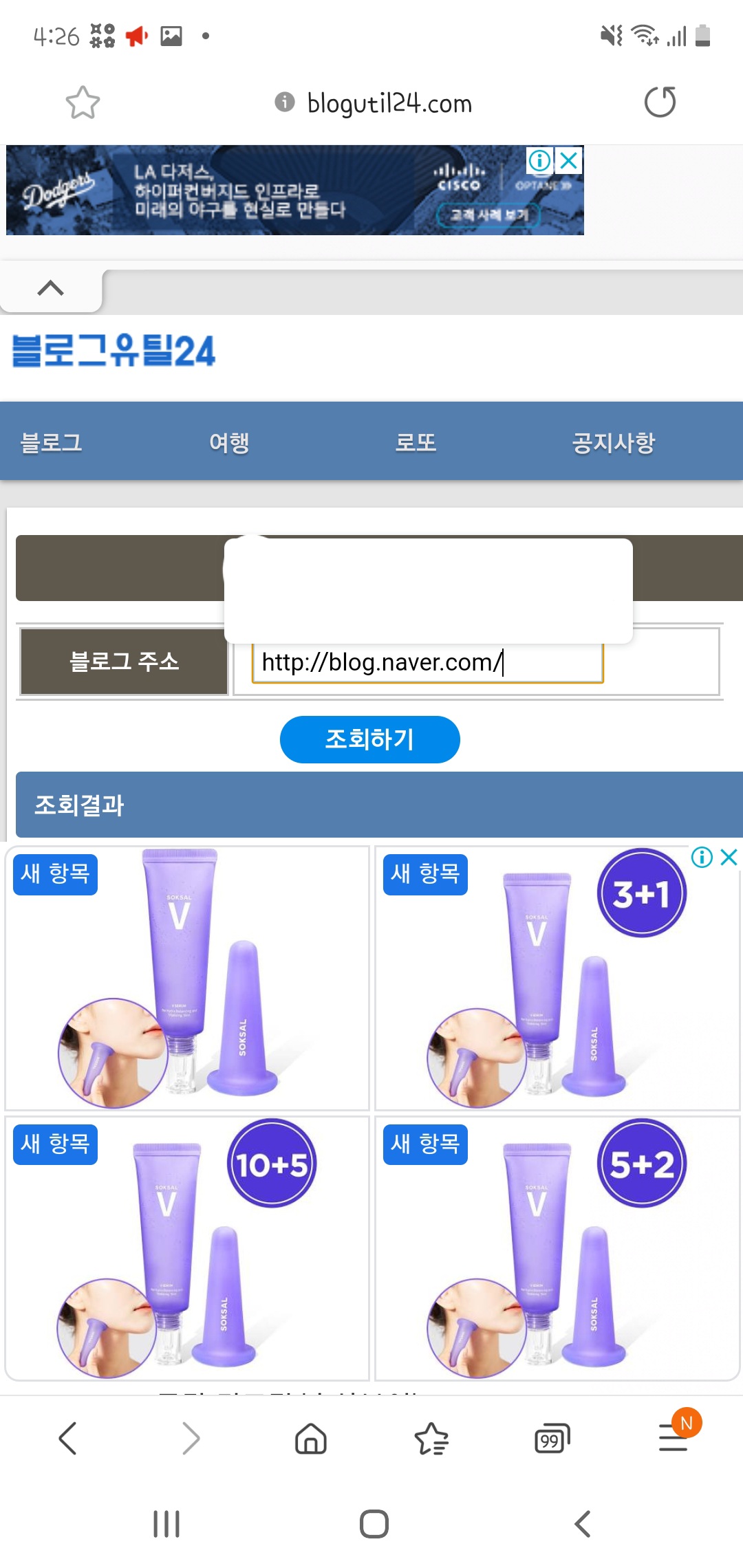Focus the blog address input field
The height and width of the screenshot is (1568, 743).
427,663
